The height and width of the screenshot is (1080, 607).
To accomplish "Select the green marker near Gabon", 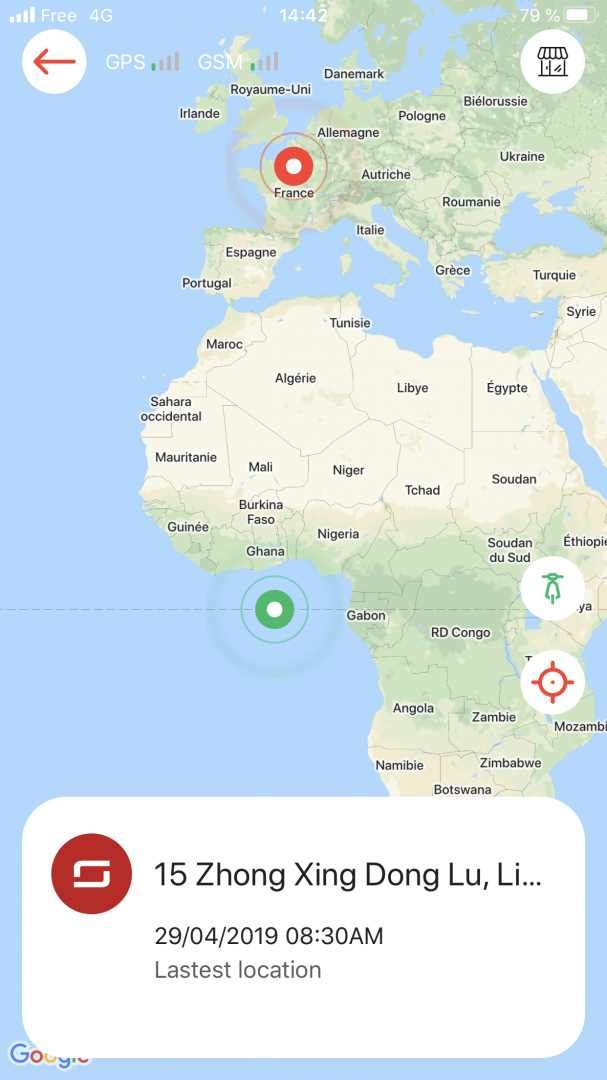I will [274, 609].
